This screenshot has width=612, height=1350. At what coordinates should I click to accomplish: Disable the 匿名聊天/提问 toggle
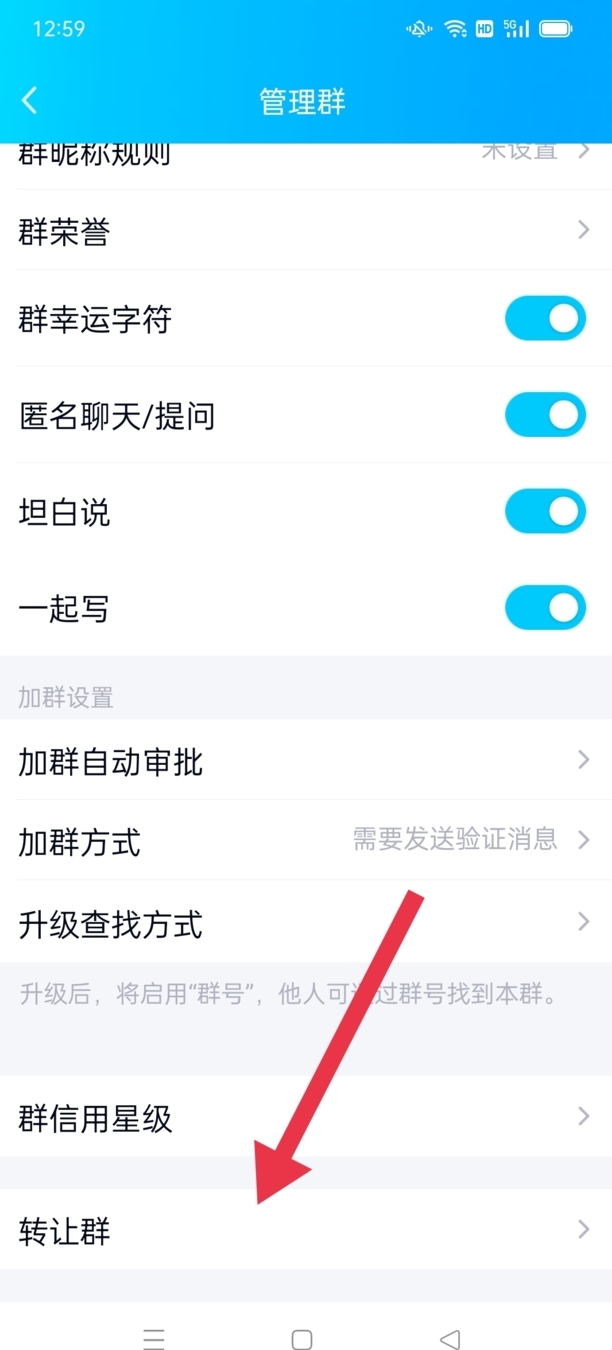point(545,416)
